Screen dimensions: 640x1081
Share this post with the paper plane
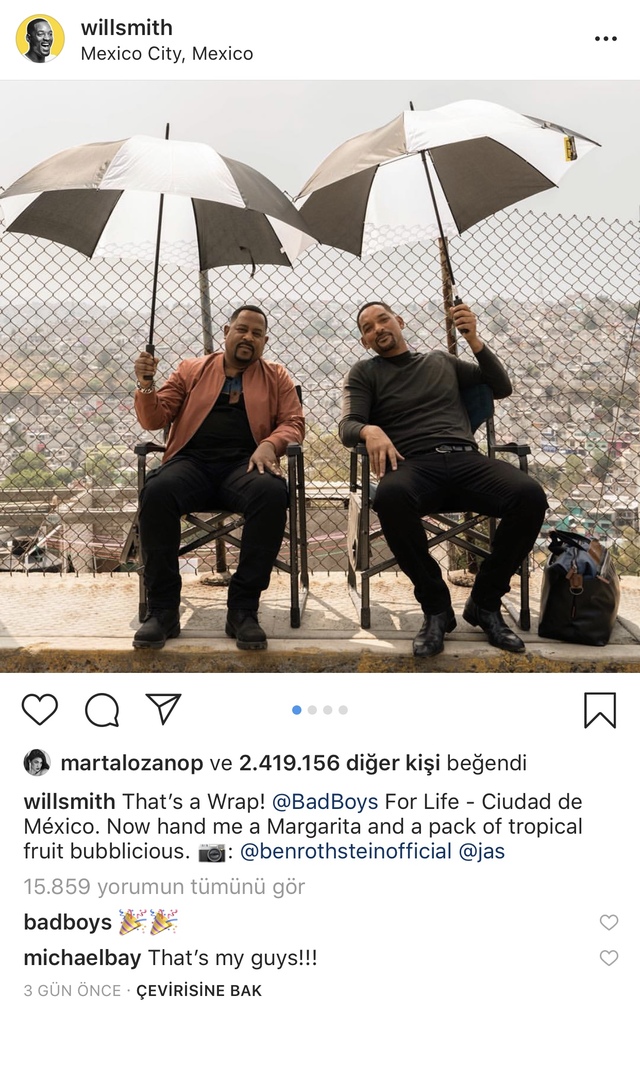point(163,709)
